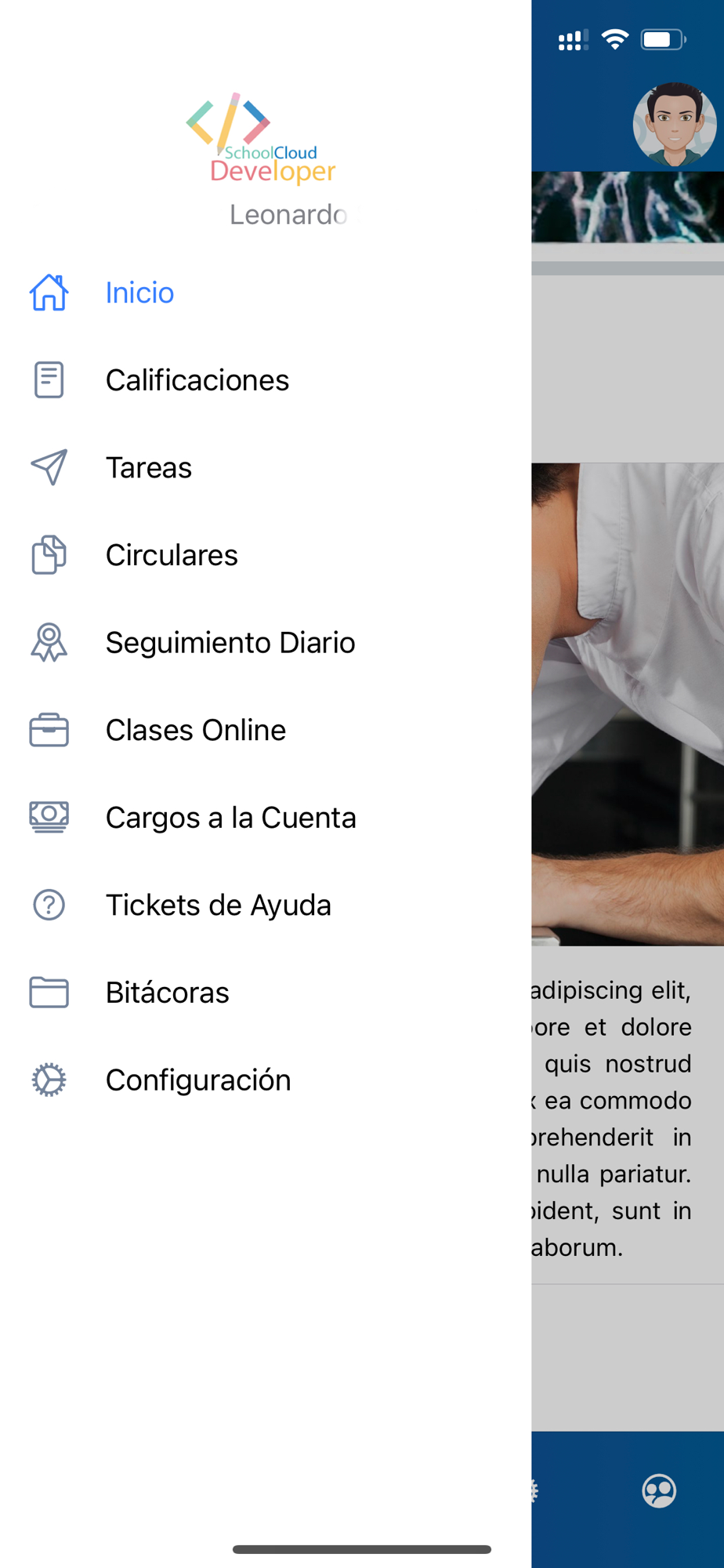View Bitácoras
Screen dimensions: 724x1568
coord(167,993)
